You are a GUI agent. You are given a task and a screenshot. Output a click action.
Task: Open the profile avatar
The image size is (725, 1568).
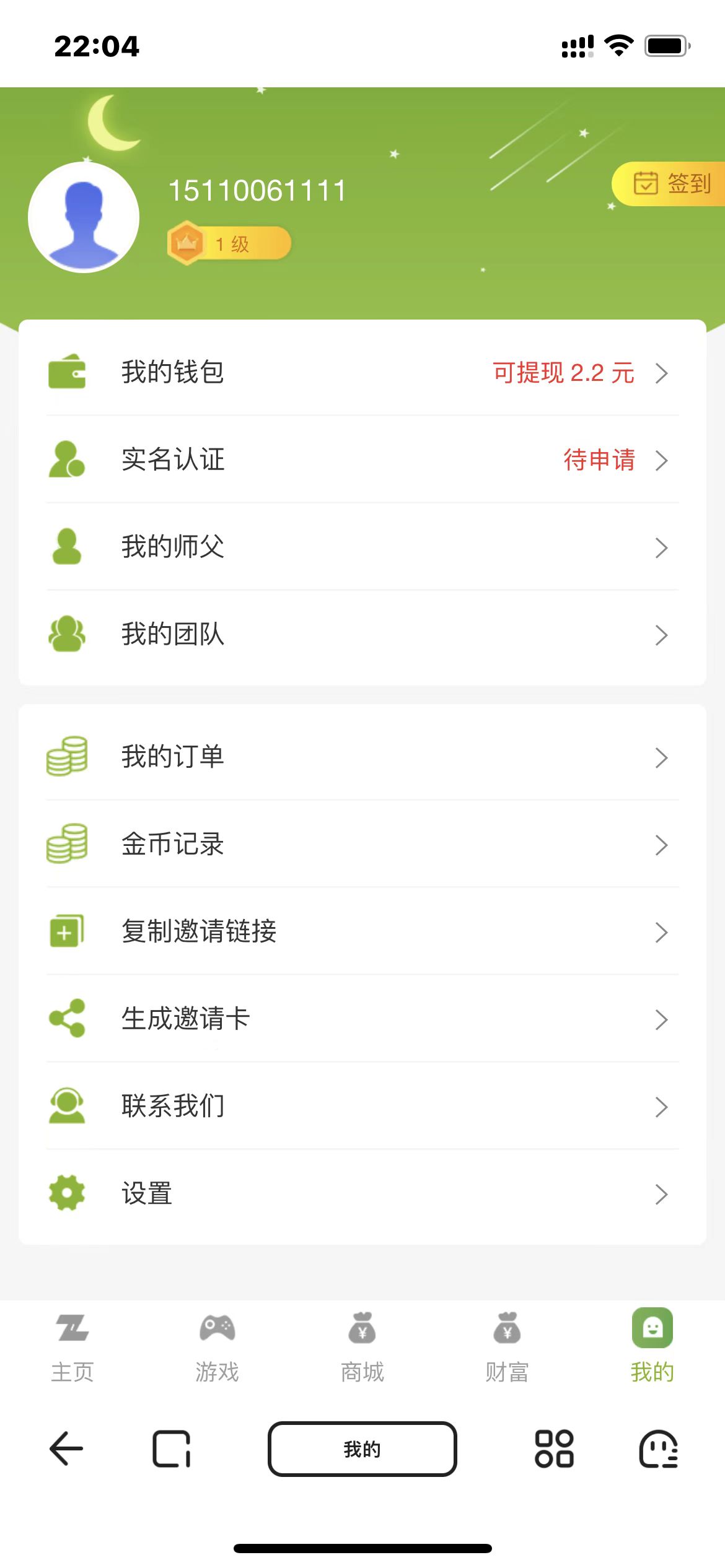pos(84,217)
